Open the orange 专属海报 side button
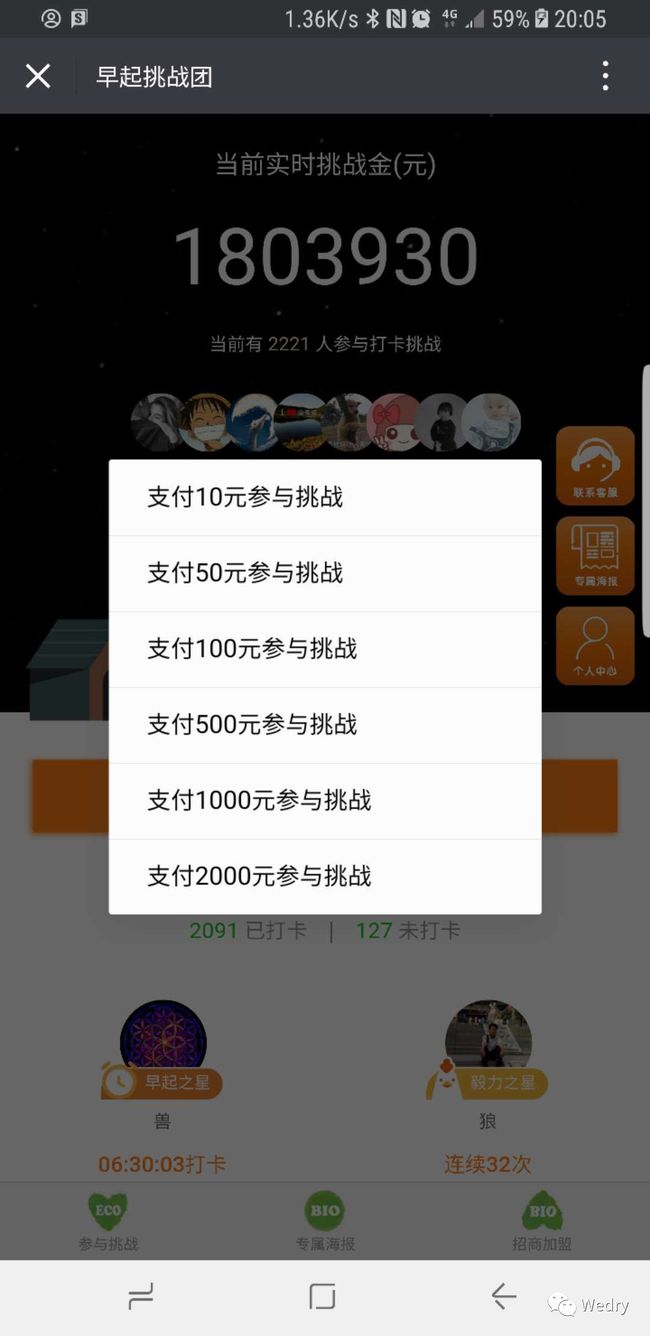Image resolution: width=650 pixels, height=1336 pixels. tap(595, 556)
